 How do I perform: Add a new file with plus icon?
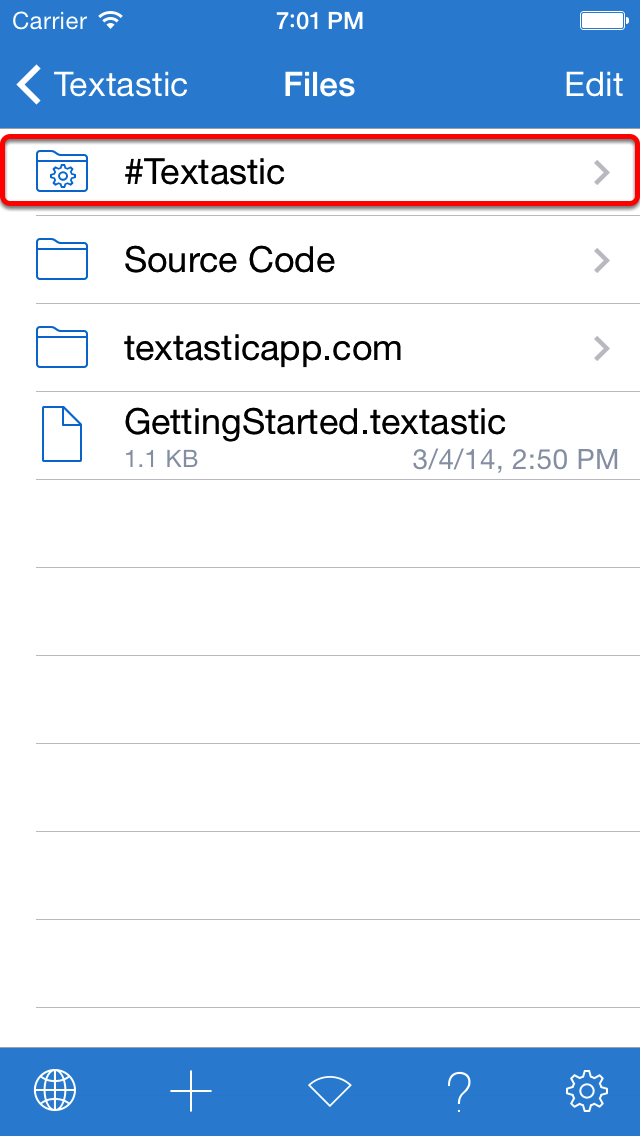pyautogui.click(x=191, y=1090)
